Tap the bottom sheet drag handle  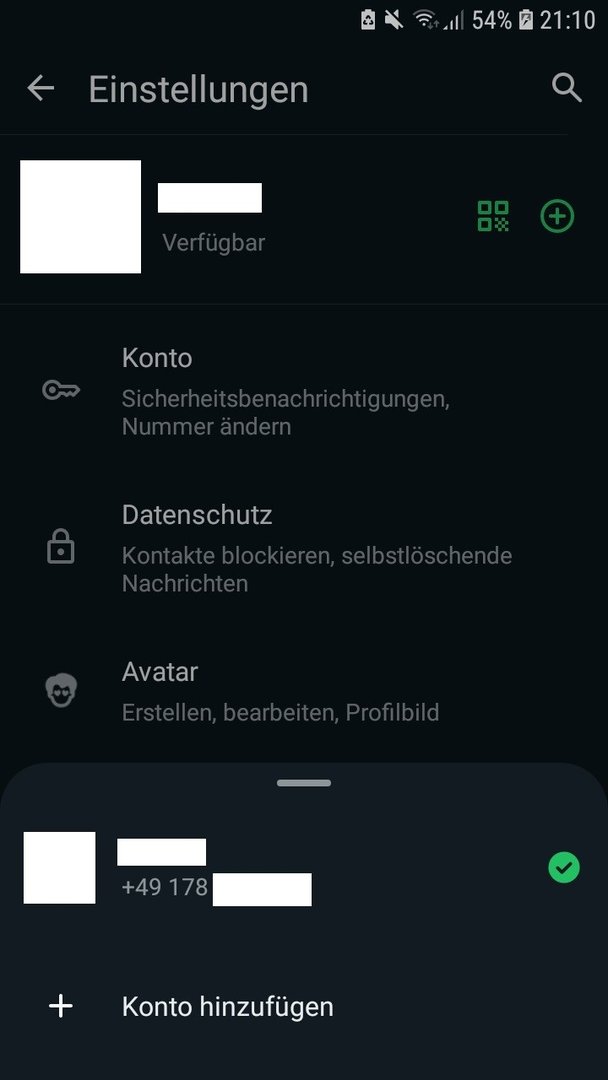304,783
